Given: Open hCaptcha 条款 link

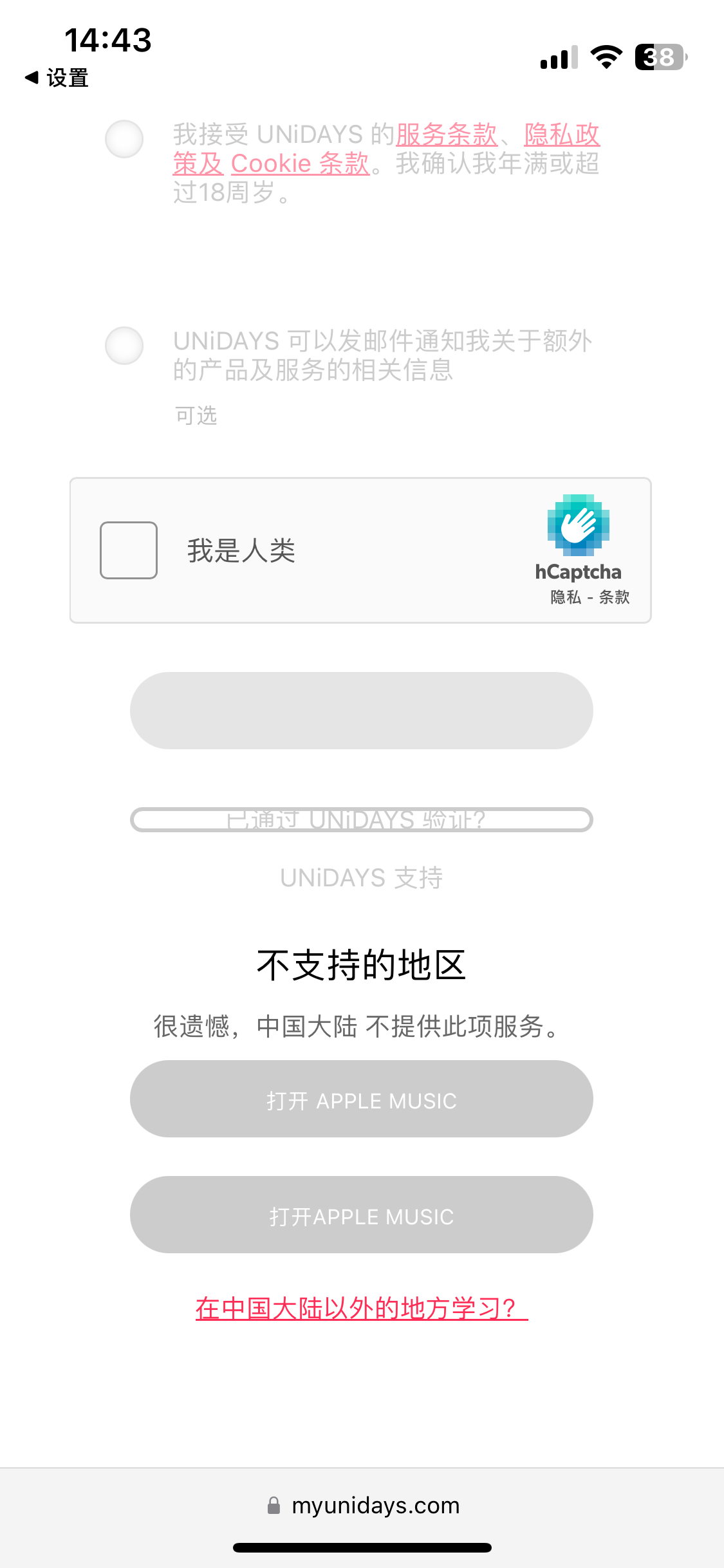Looking at the screenshot, I should click(x=614, y=597).
